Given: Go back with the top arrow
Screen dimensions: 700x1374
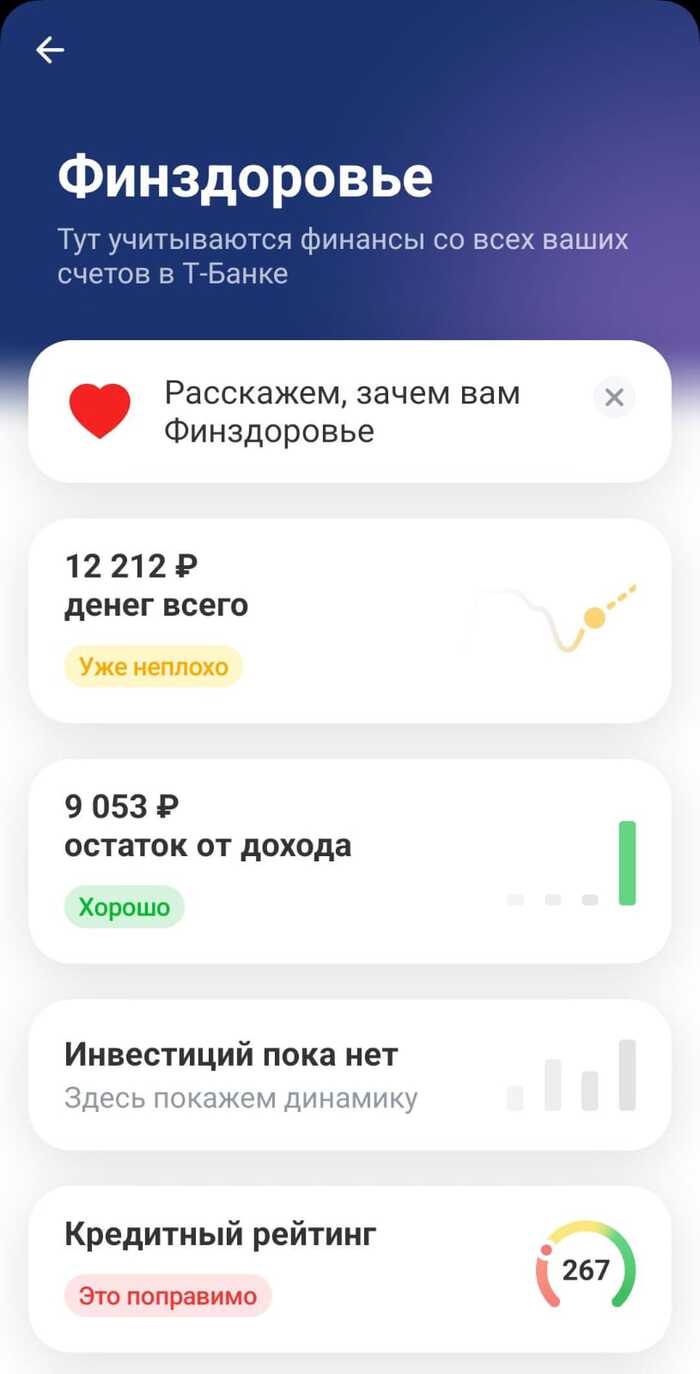Looking at the screenshot, I should click(x=50, y=50).
